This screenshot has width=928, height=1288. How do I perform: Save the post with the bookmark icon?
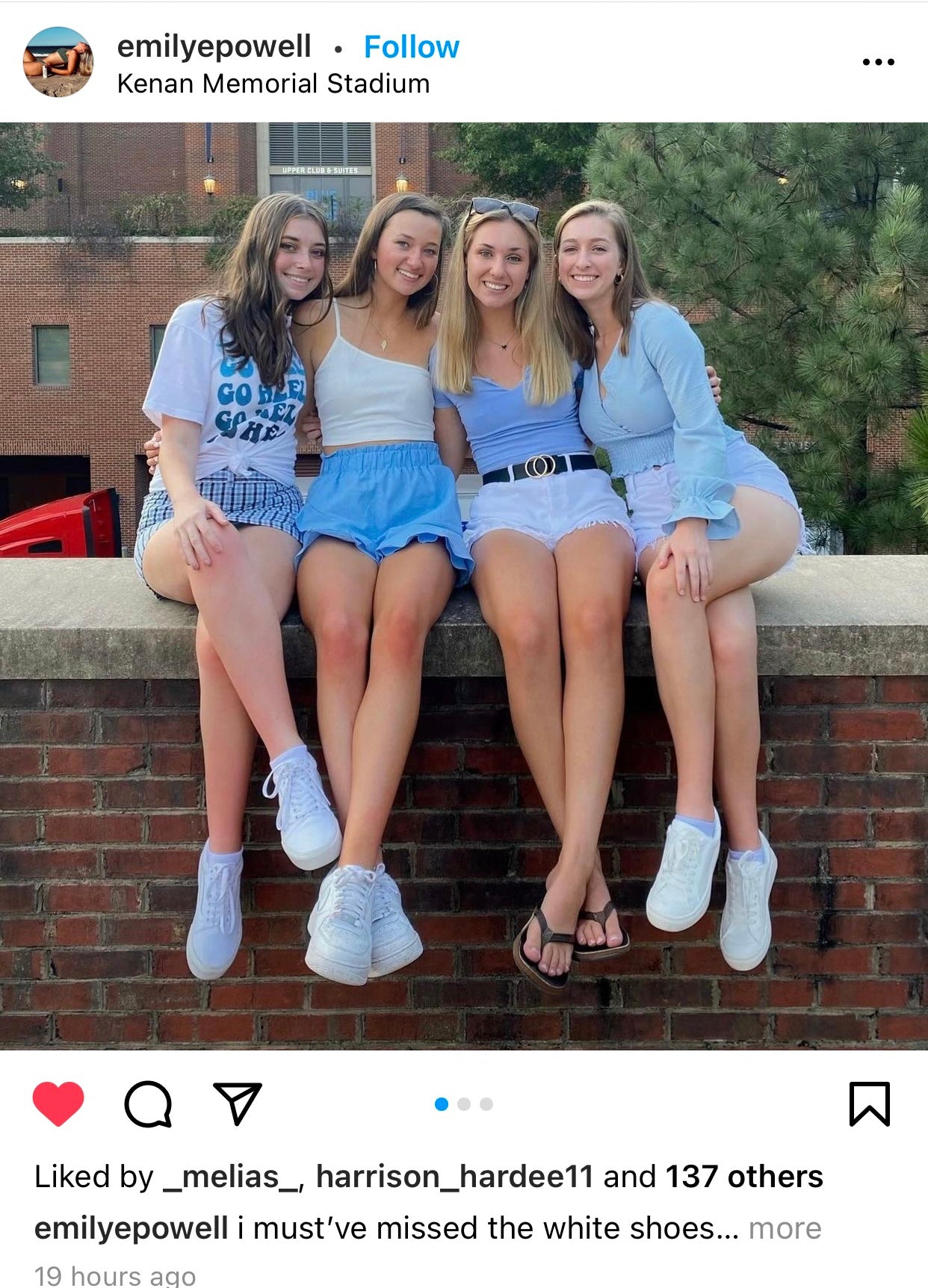(869, 1103)
